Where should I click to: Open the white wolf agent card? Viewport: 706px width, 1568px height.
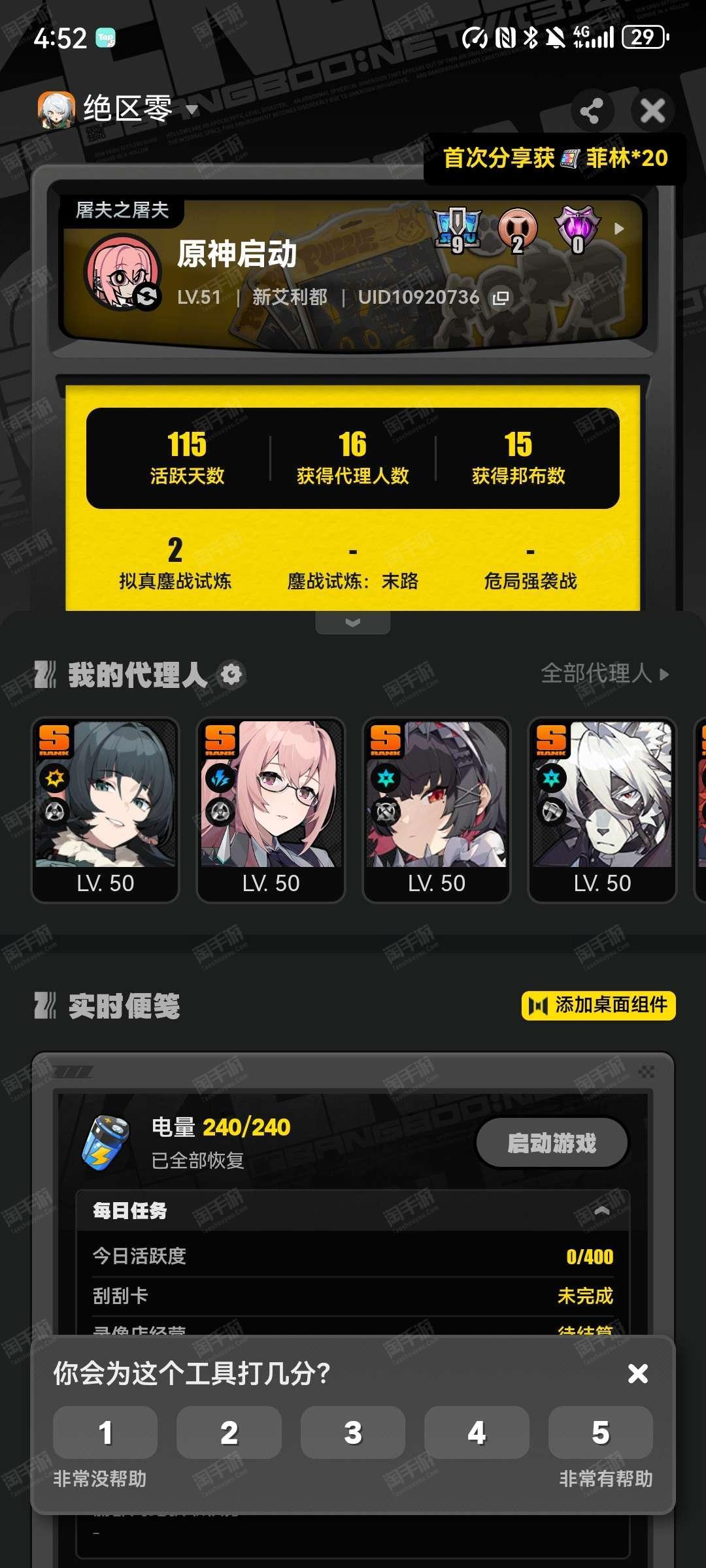pos(602,810)
